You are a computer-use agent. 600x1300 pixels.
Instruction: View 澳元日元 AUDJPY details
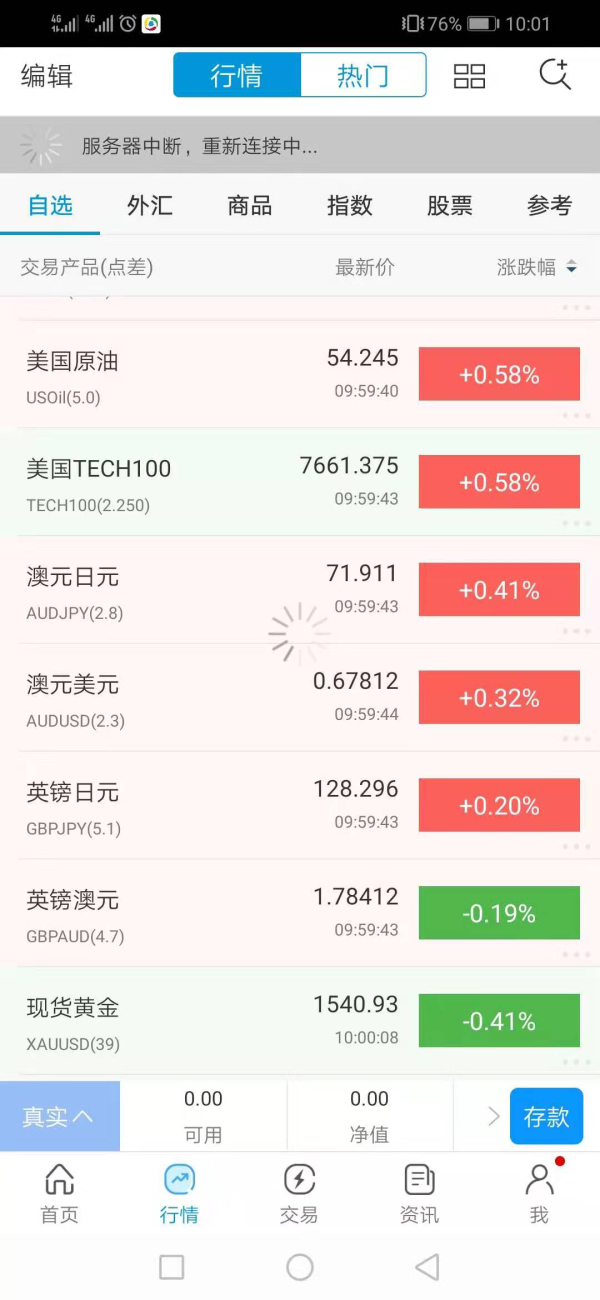click(x=300, y=590)
